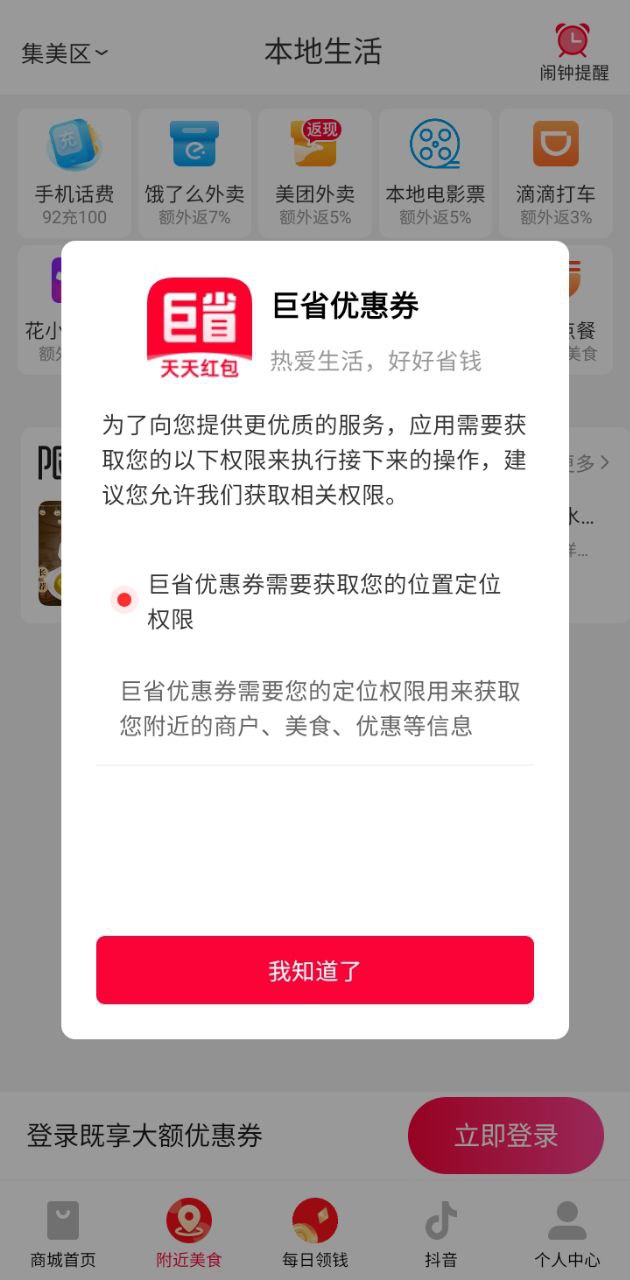Switch to 每日领钱 tab
Viewport: 630px width, 1280px height.
(315, 1234)
